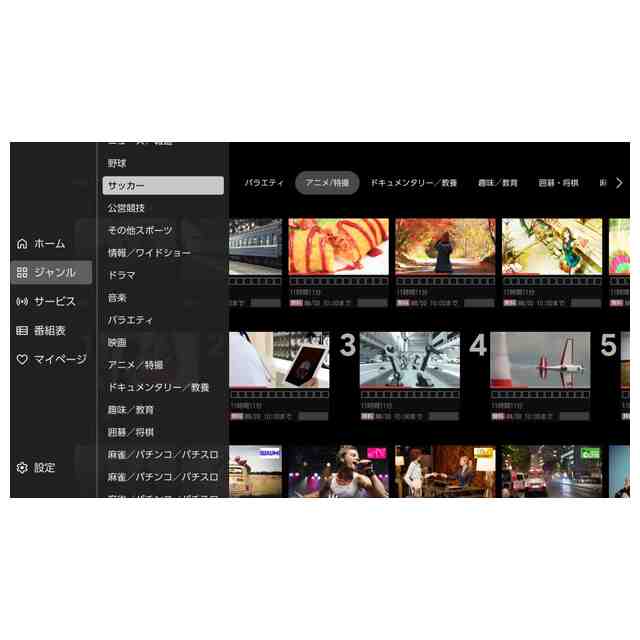This screenshot has width=640, height=640.
Task: Switch to 番組表 program guide
Action: tap(42, 330)
